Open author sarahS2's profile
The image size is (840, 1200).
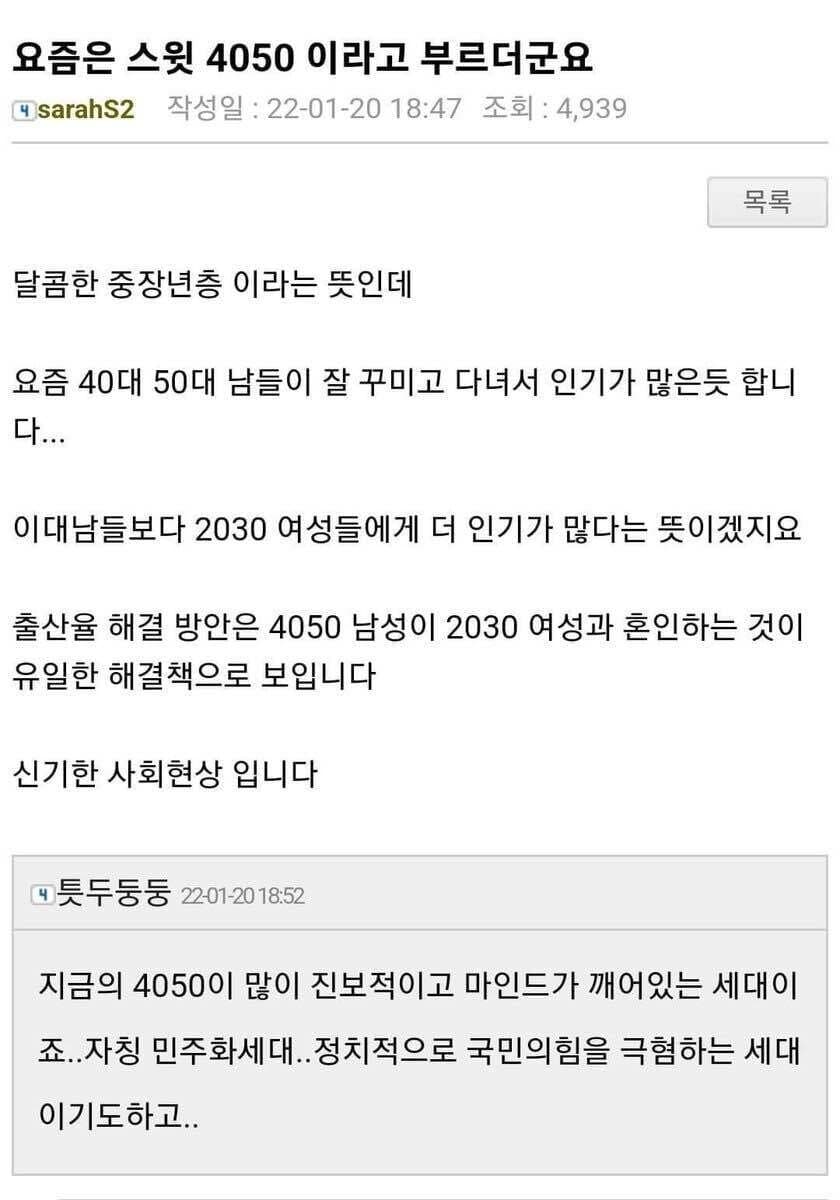coord(85,109)
